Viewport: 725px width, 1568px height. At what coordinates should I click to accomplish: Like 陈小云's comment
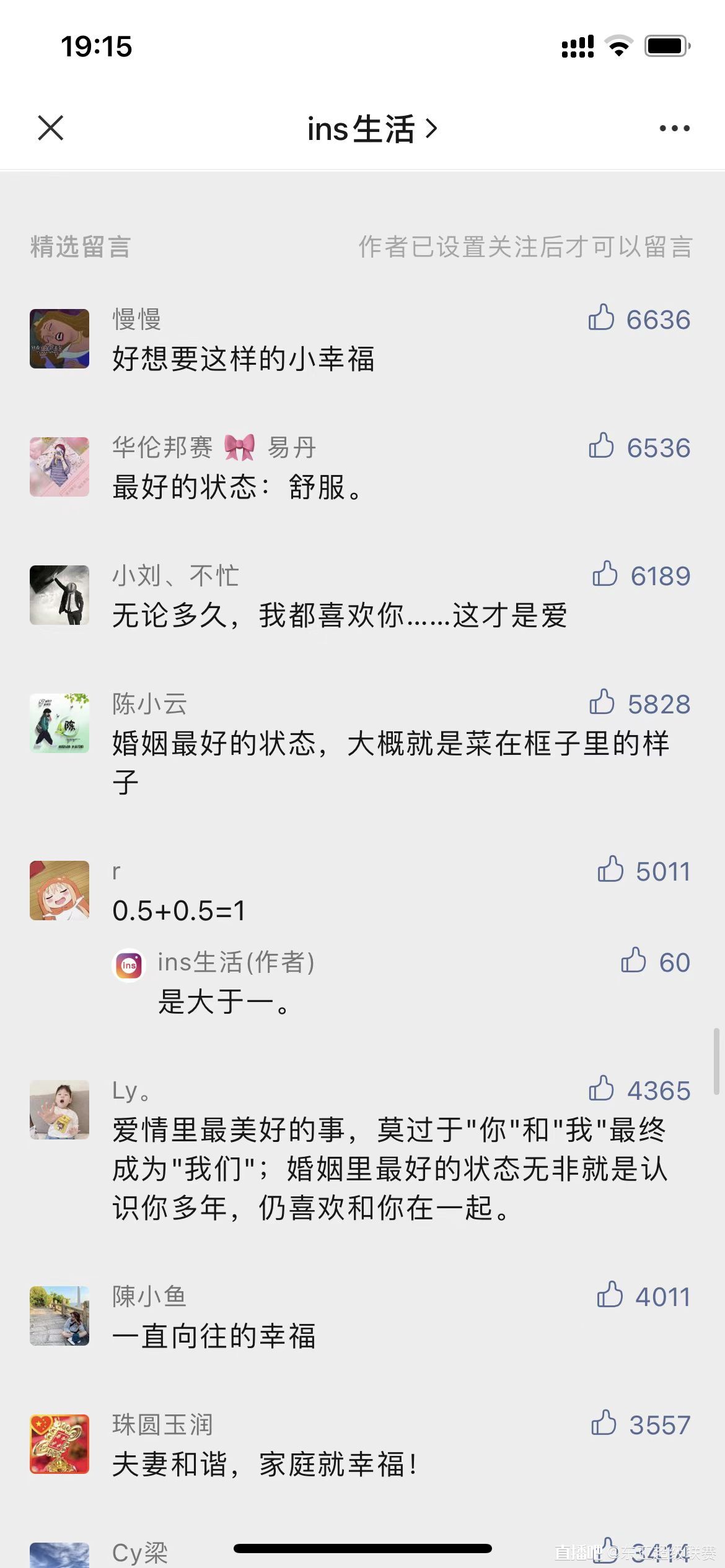[602, 703]
